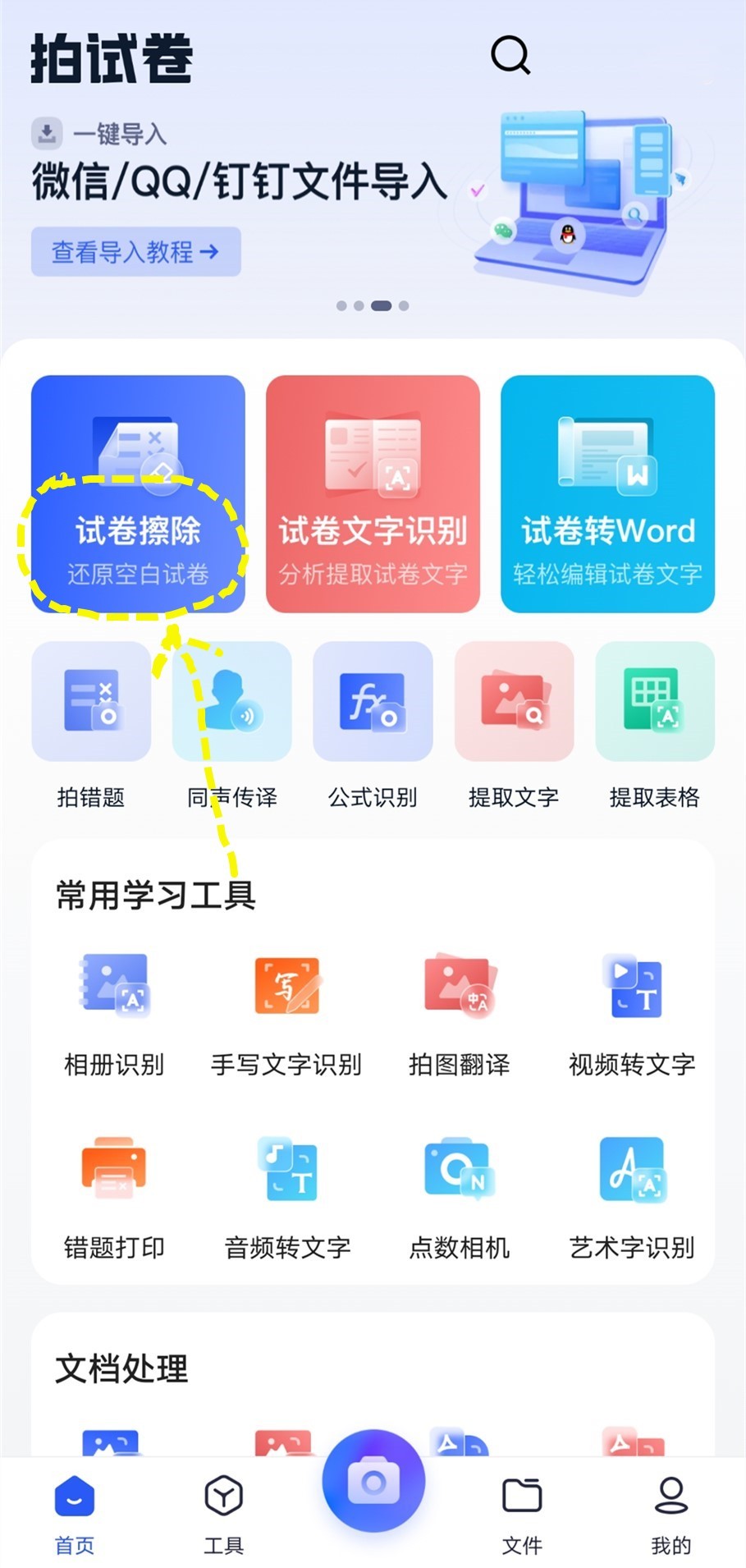Open the 视频转文字 video-to-text tool
Screen dimensions: 746x1568
(633, 1010)
